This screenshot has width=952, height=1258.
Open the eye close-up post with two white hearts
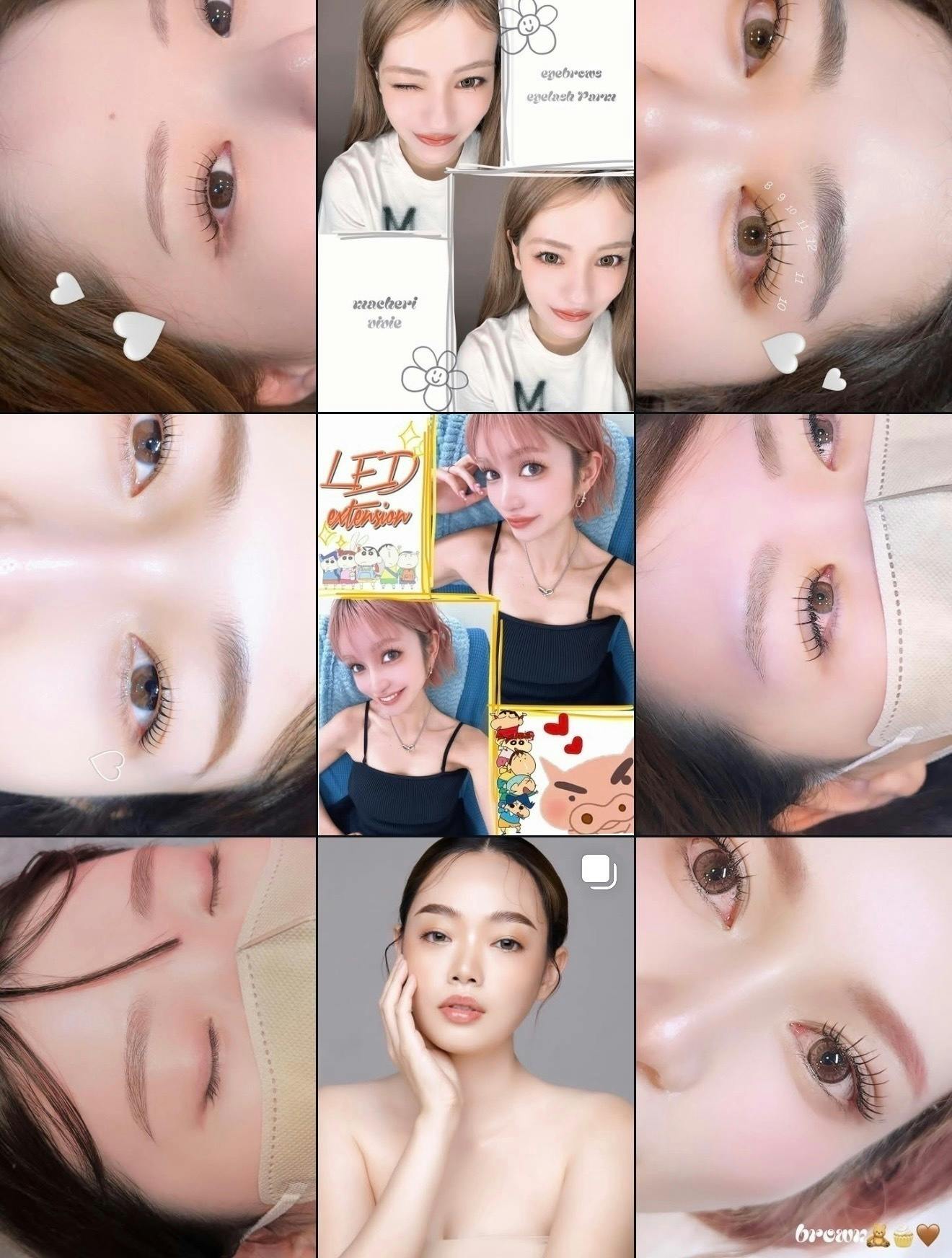point(157,206)
